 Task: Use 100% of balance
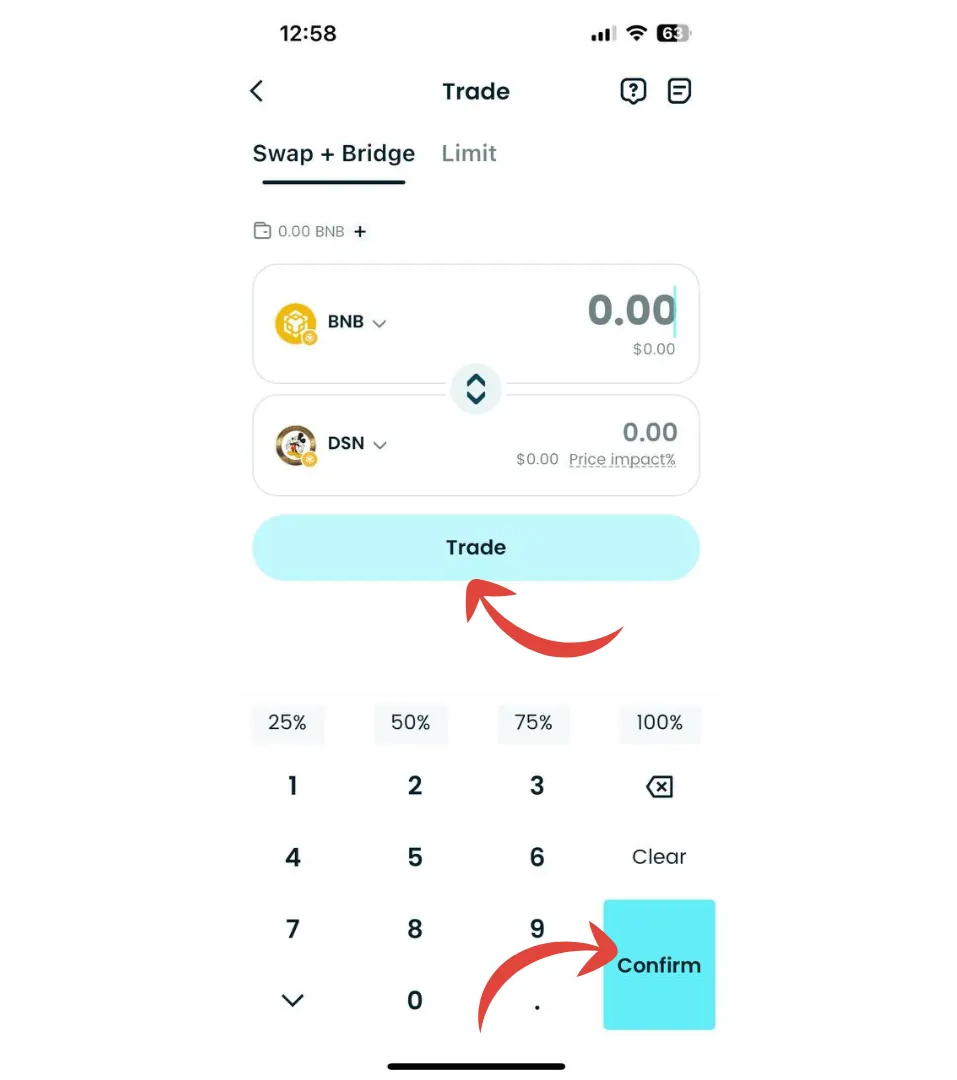click(659, 722)
